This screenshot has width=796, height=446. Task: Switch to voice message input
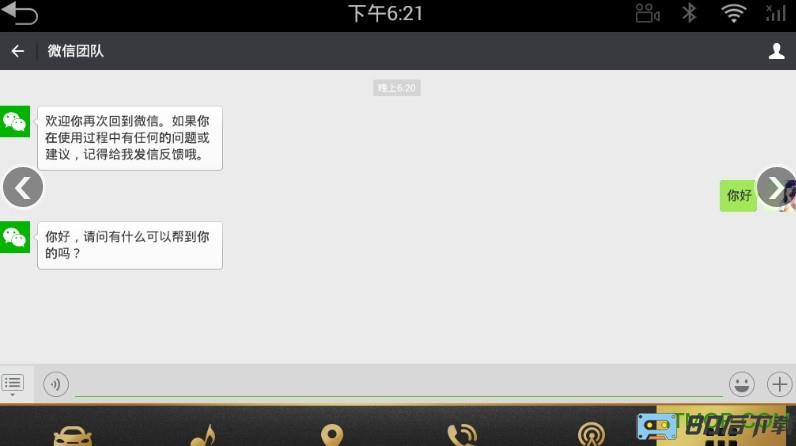click(x=57, y=383)
